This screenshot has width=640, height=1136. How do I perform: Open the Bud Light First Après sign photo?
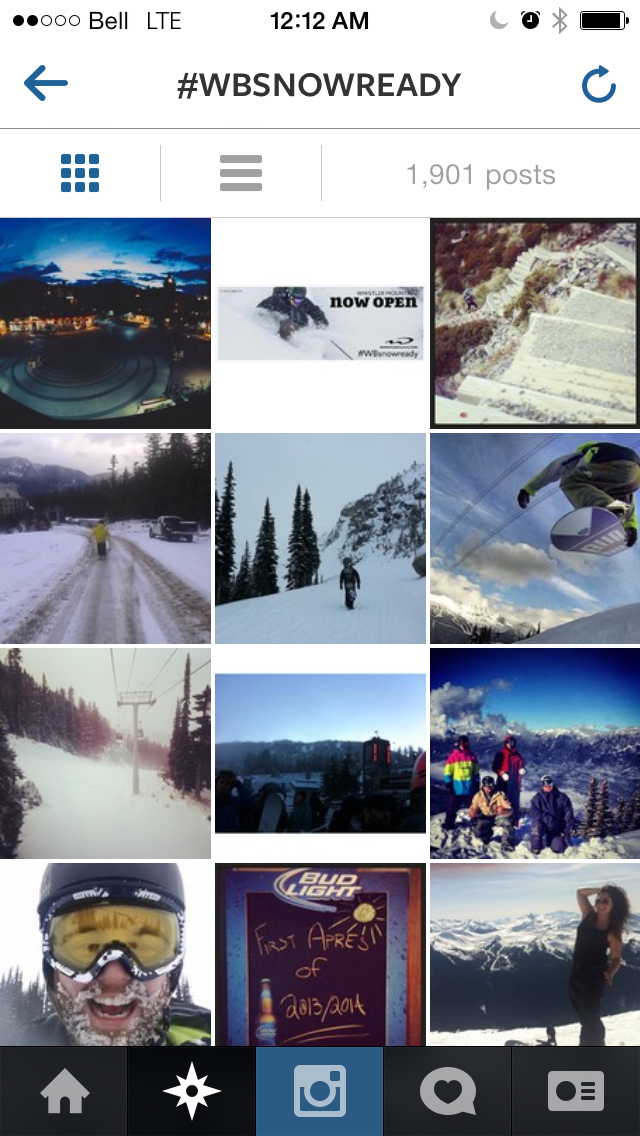320,954
